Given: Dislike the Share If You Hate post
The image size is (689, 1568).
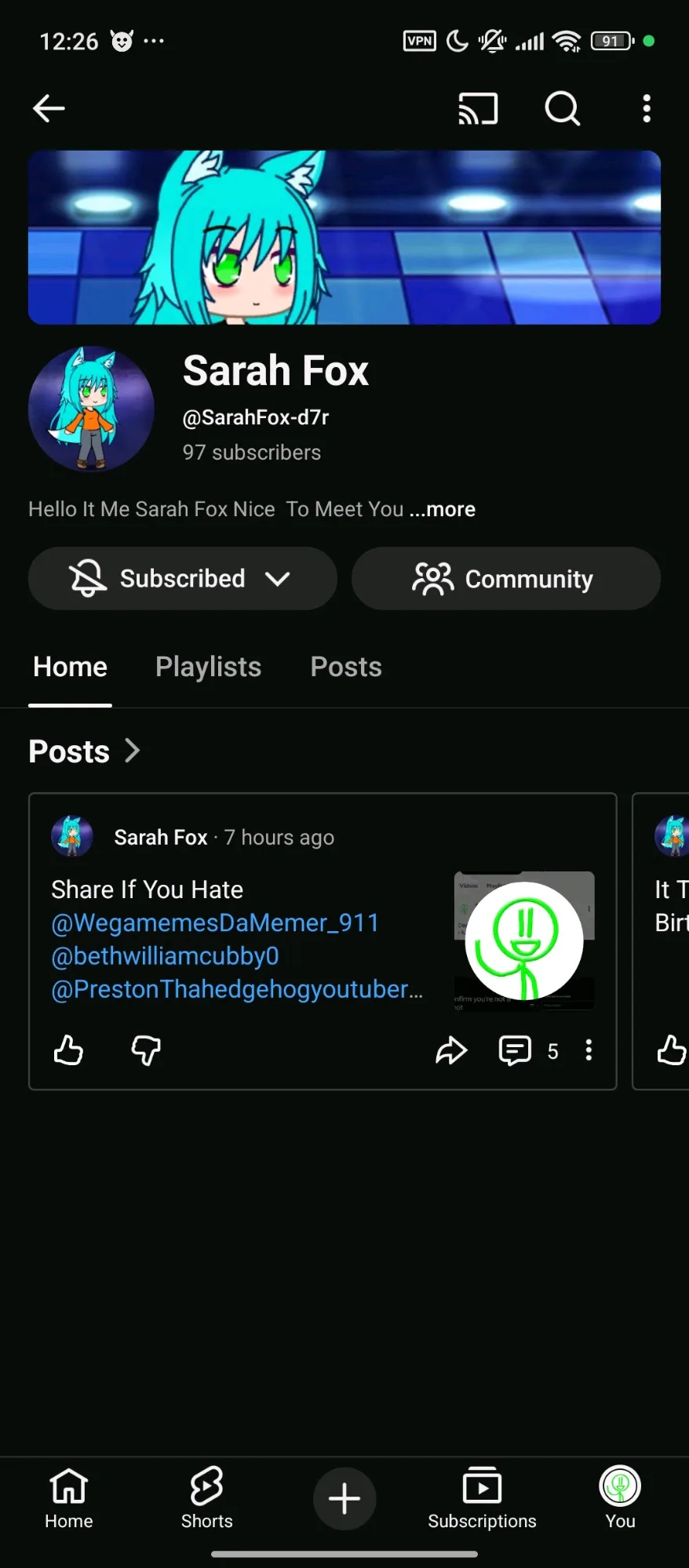Looking at the screenshot, I should pyautogui.click(x=146, y=1050).
